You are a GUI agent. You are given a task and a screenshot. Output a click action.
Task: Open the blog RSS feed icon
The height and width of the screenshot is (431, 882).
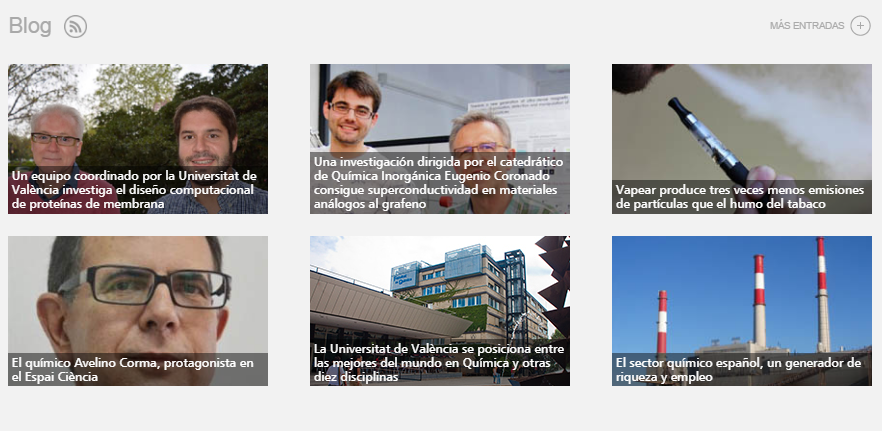[75, 27]
